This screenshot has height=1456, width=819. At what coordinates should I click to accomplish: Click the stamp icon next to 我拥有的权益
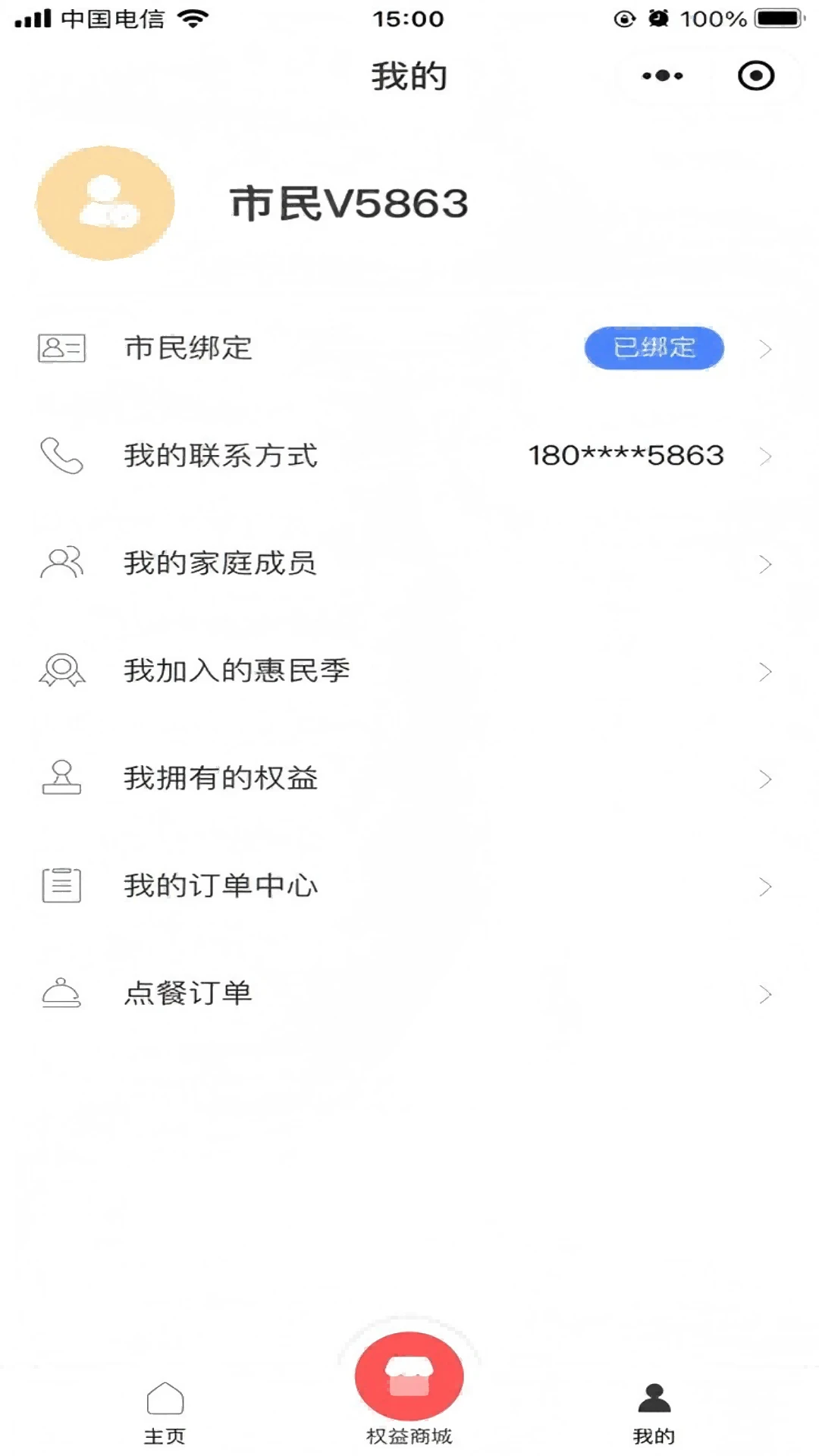point(61,777)
